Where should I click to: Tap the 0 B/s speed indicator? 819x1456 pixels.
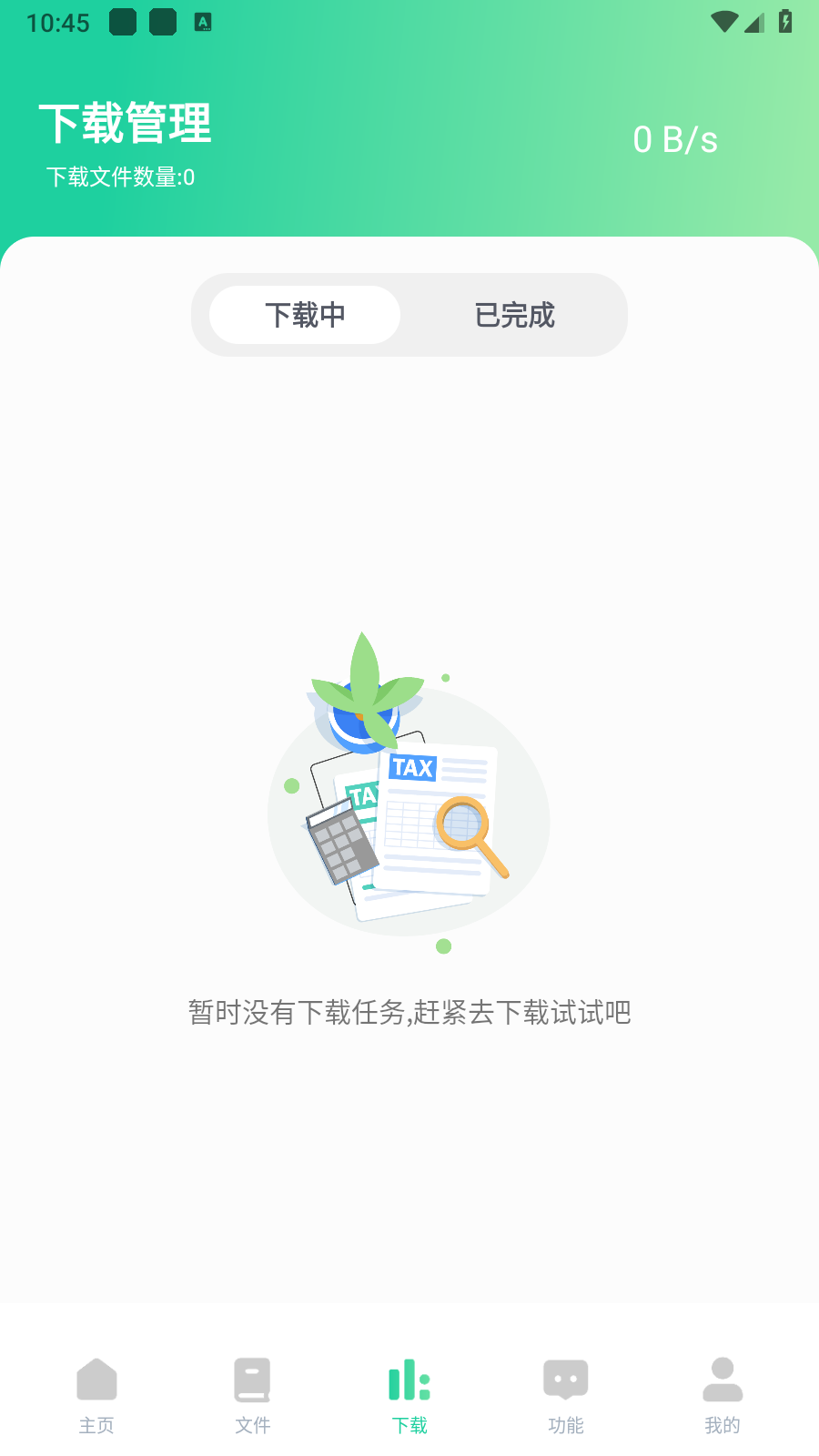[675, 139]
